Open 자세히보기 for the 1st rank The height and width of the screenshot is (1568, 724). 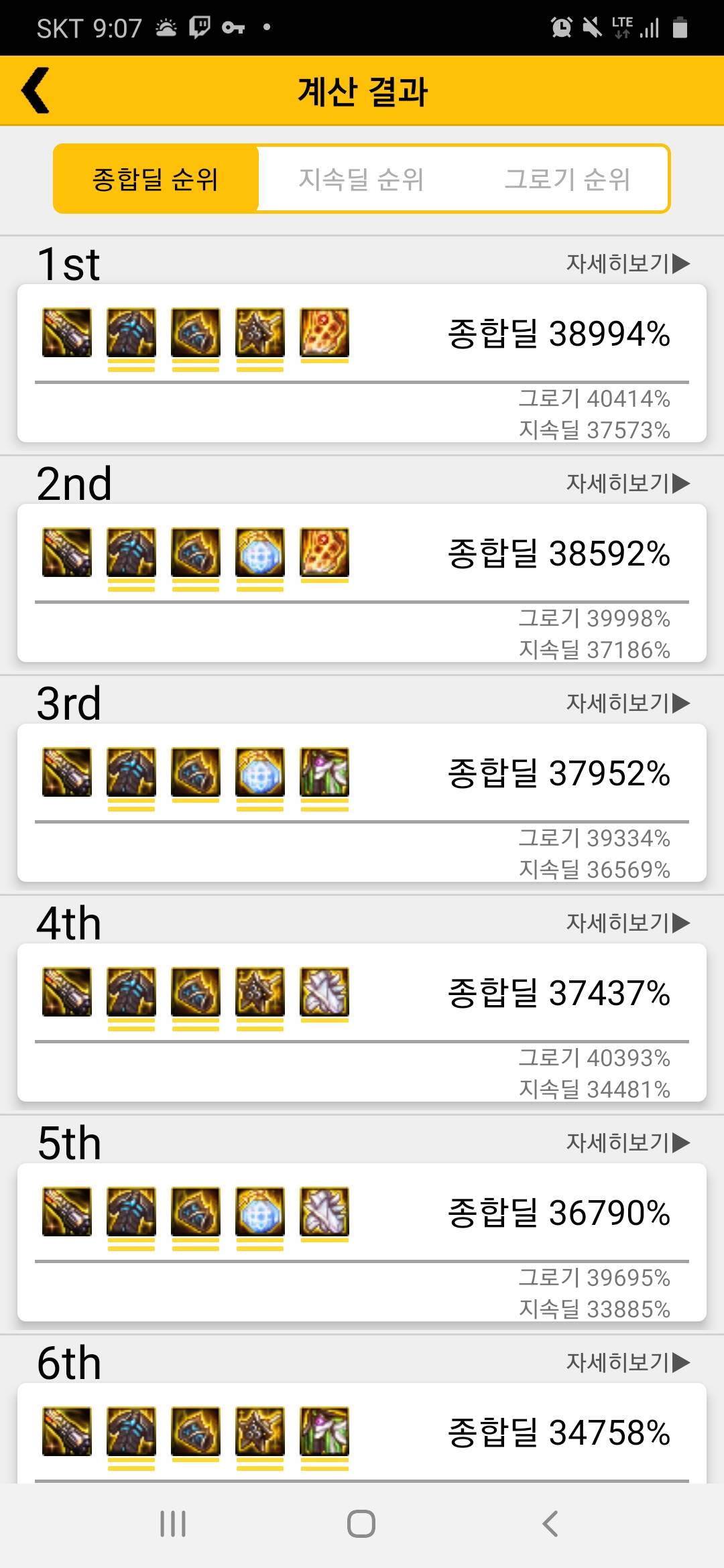click(627, 263)
